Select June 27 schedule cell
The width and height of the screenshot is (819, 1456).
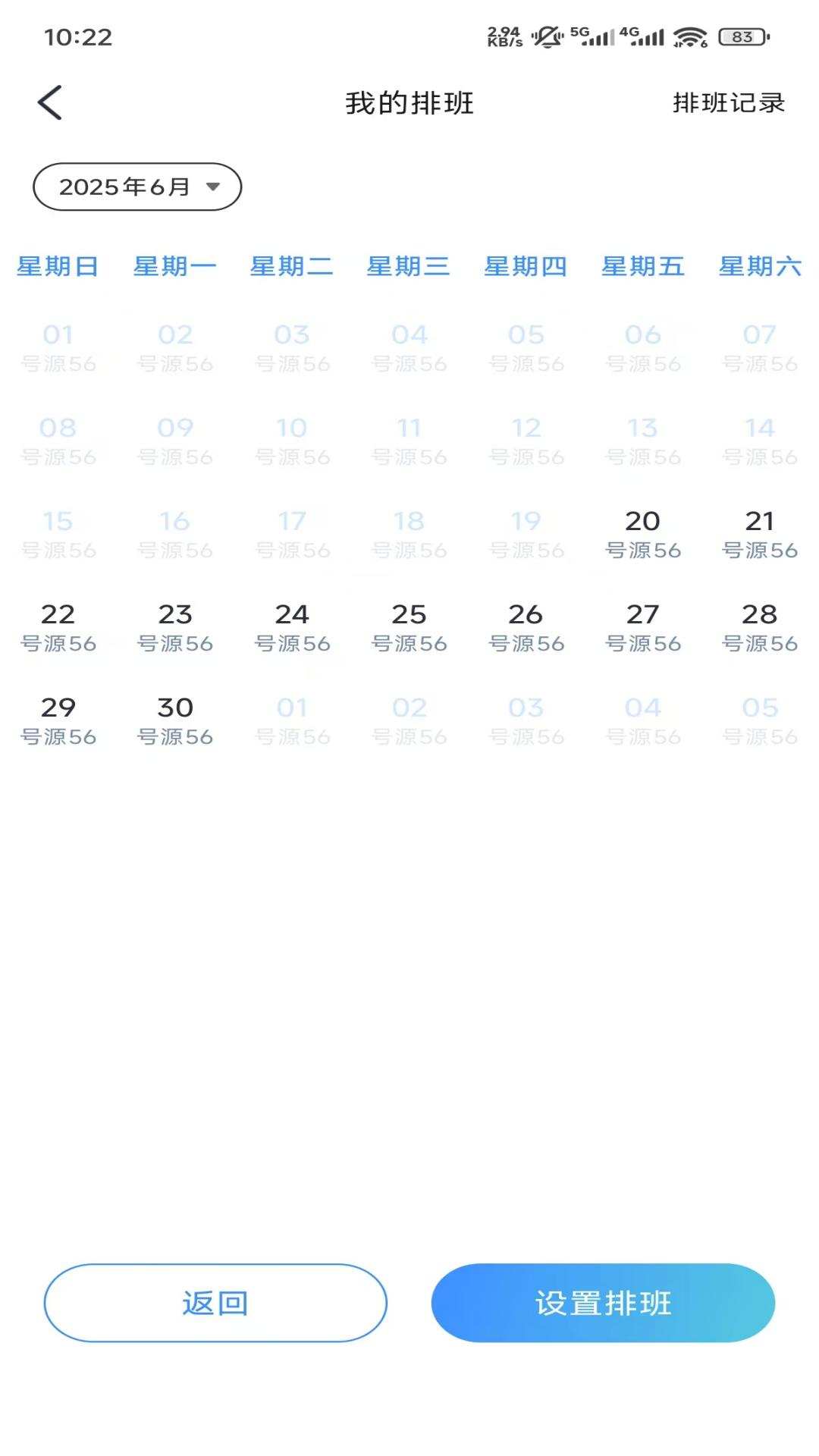643,627
